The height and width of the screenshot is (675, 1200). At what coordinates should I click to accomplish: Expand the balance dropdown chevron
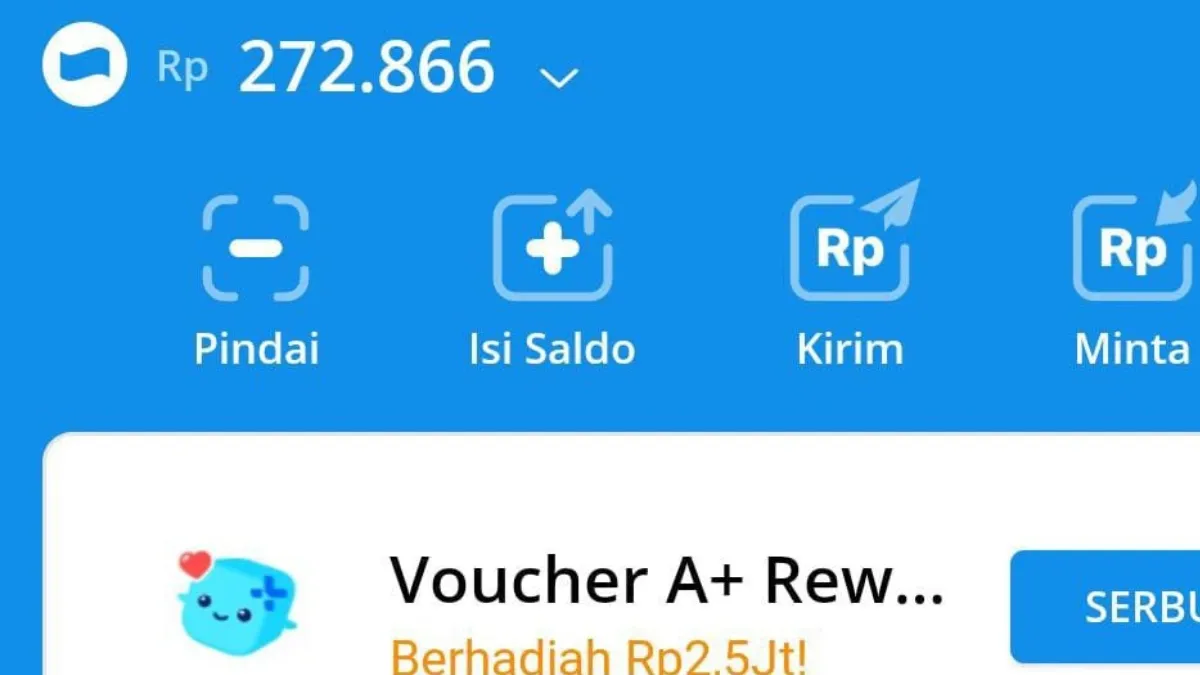558,78
